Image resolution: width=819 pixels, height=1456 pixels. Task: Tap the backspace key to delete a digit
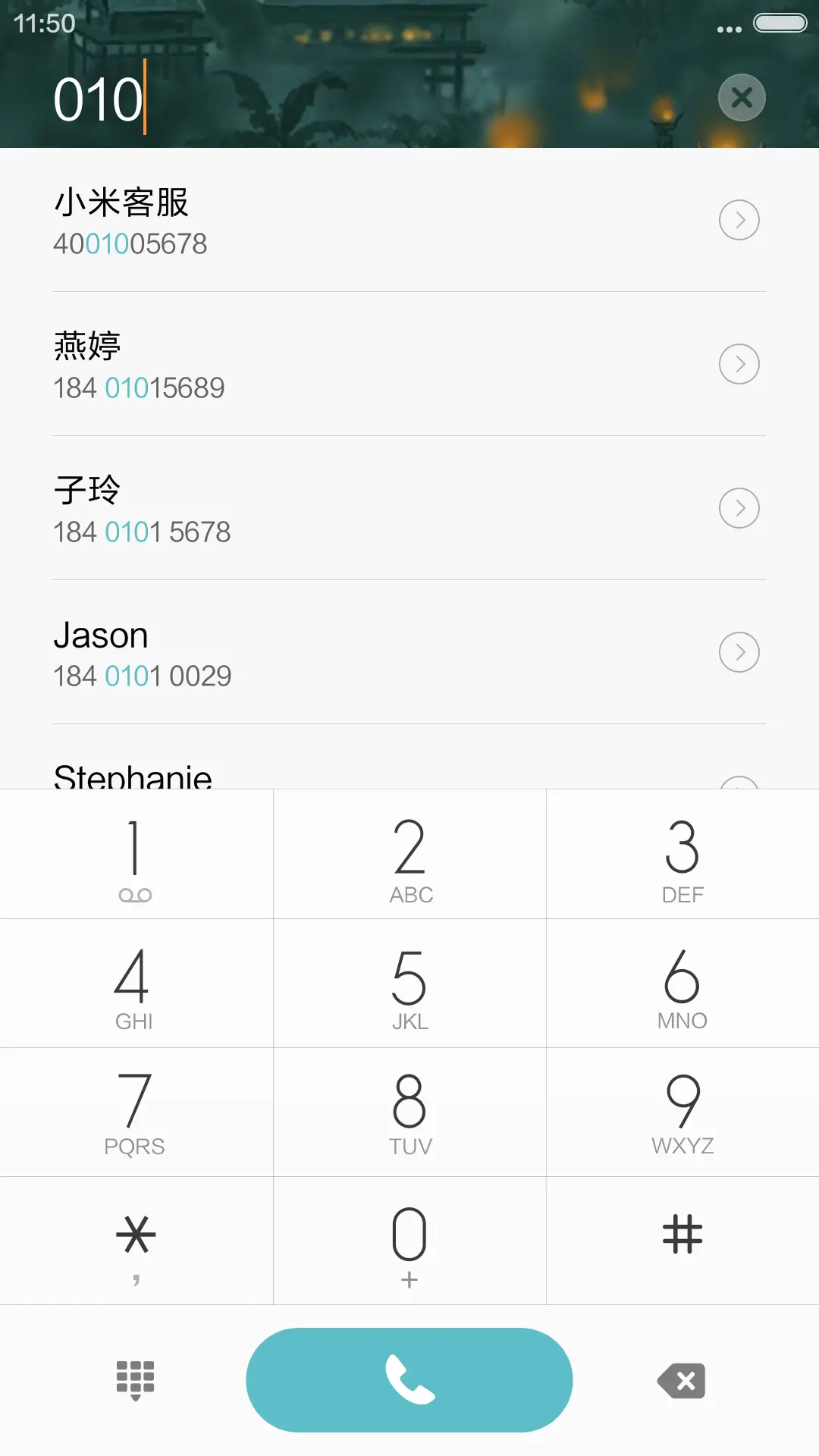point(680,1380)
